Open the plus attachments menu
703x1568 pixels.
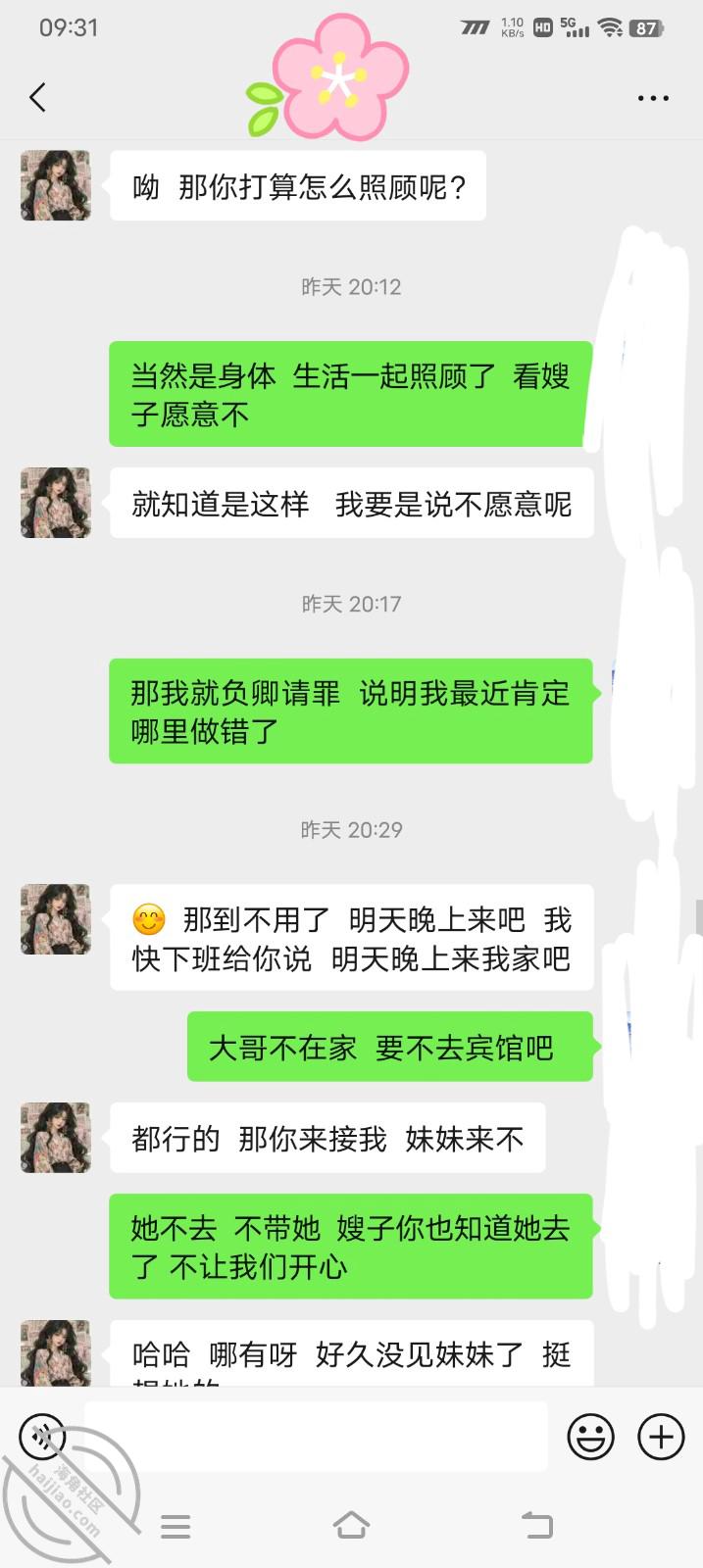point(662,1437)
